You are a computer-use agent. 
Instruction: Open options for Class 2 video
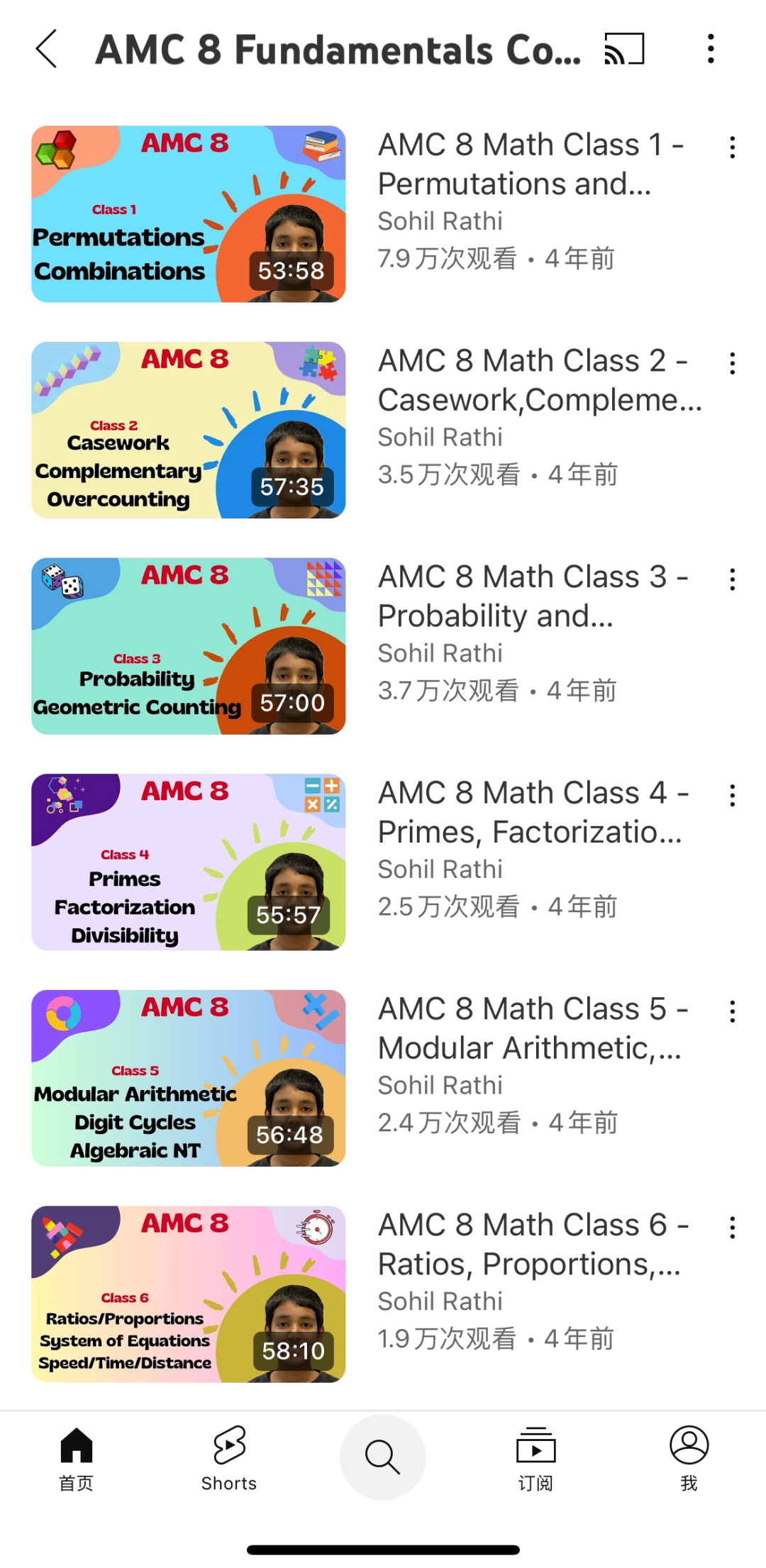(x=732, y=364)
